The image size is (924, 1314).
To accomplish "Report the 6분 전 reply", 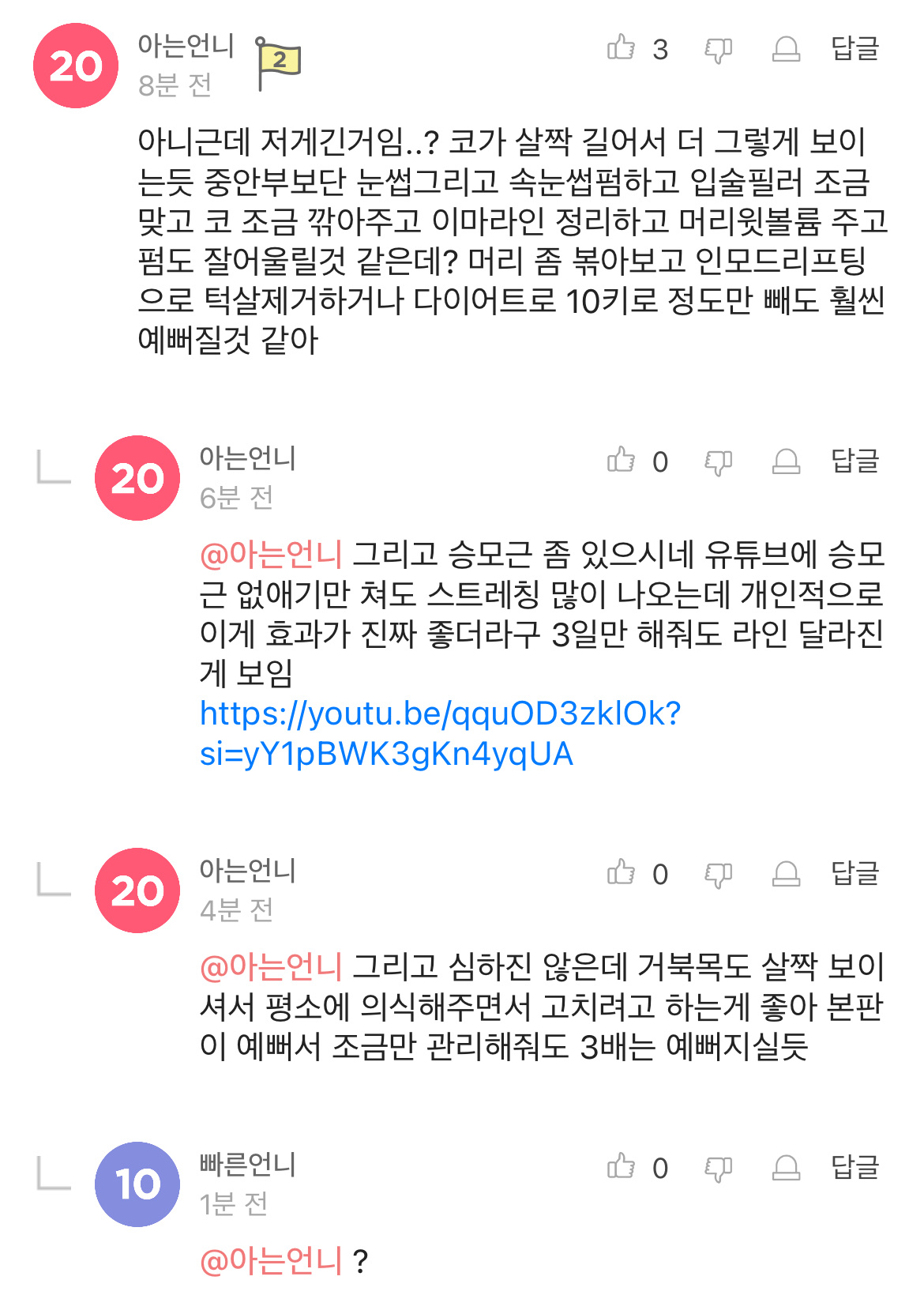I will pyautogui.click(x=786, y=461).
